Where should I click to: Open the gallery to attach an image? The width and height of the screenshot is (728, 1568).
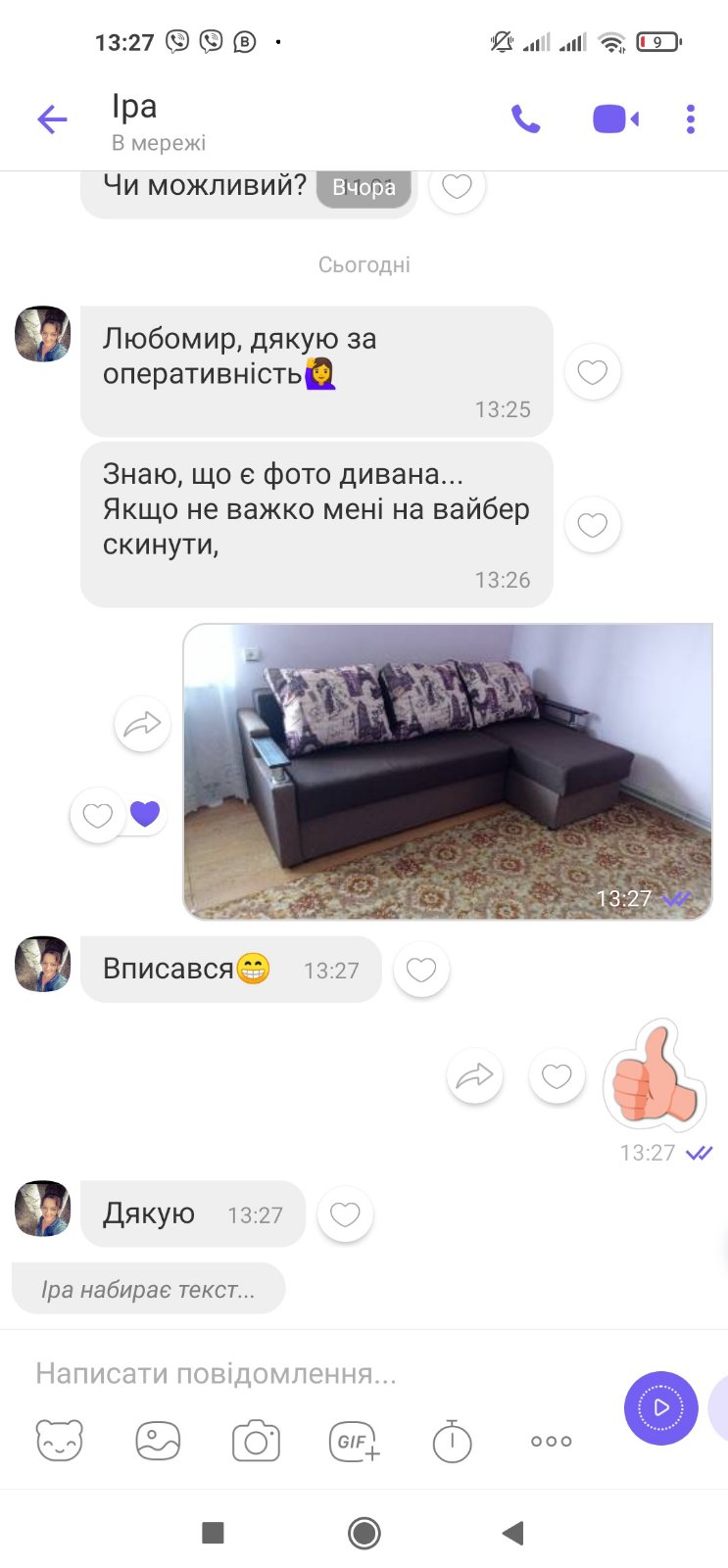(158, 1441)
